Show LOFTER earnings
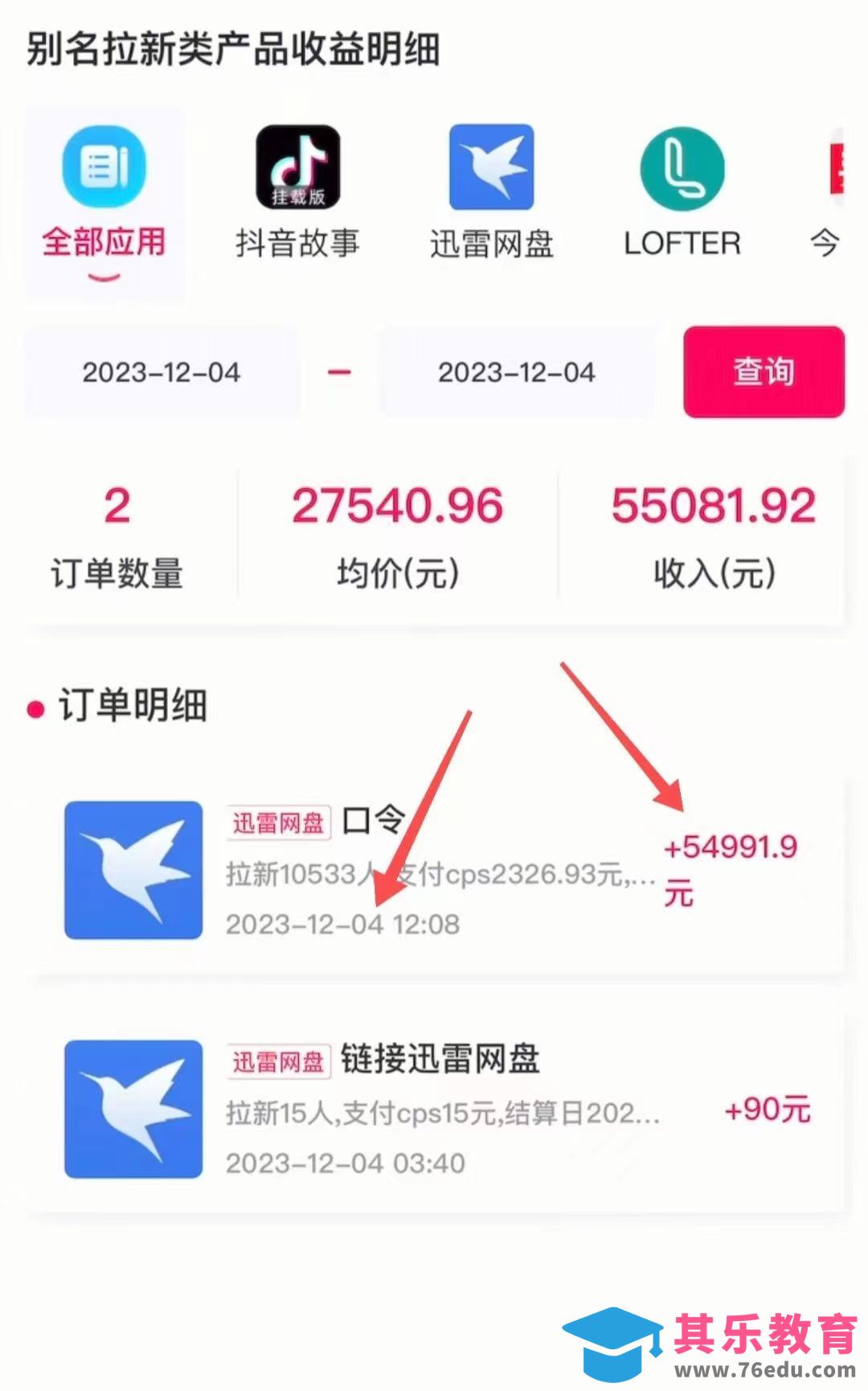Viewport: 868px width, 1391px height. 682,193
